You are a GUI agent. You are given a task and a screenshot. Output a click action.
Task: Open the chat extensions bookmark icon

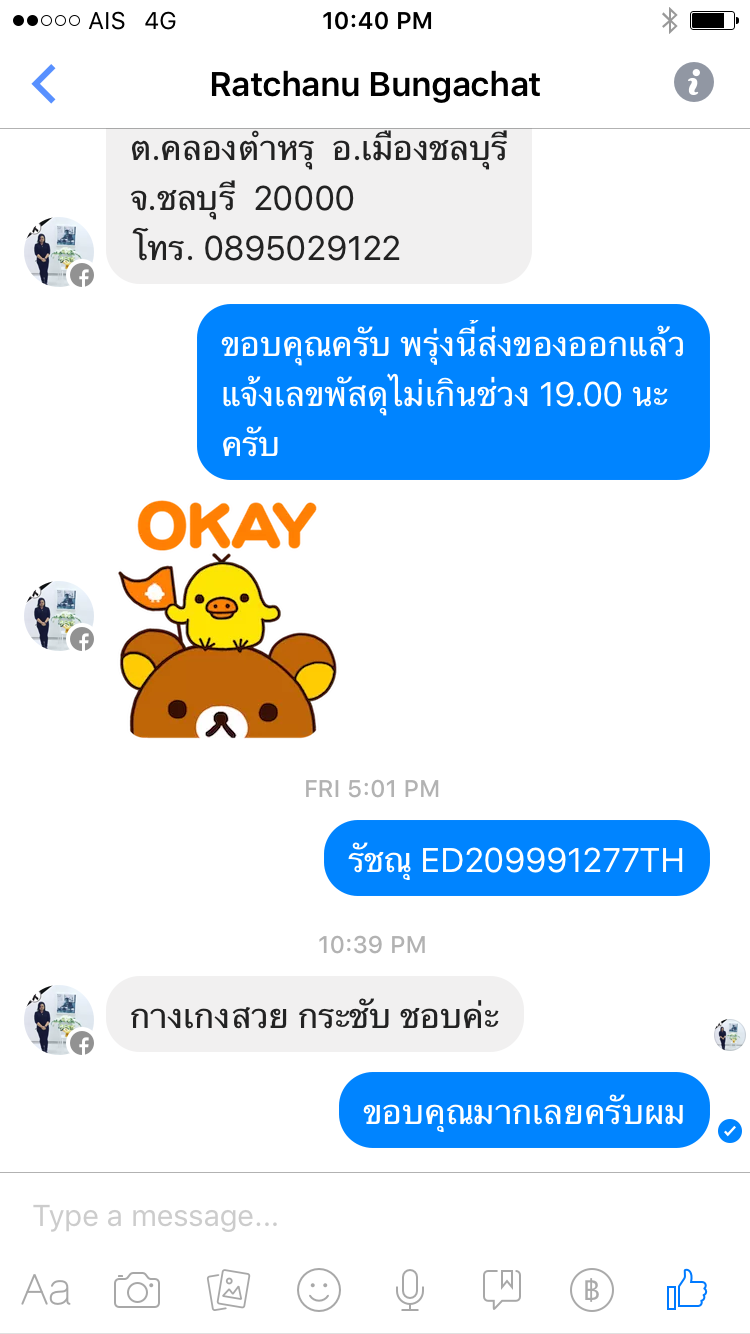click(x=501, y=1290)
